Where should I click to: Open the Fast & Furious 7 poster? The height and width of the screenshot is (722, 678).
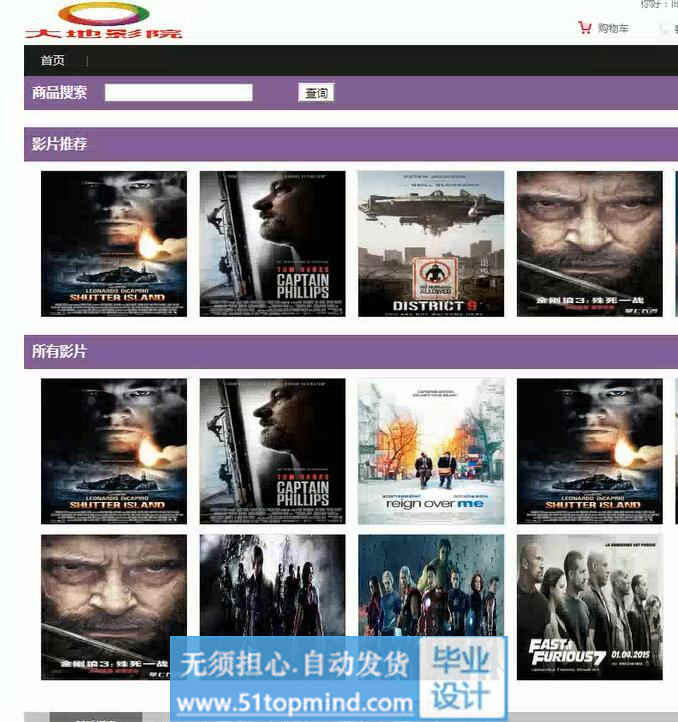pos(589,606)
